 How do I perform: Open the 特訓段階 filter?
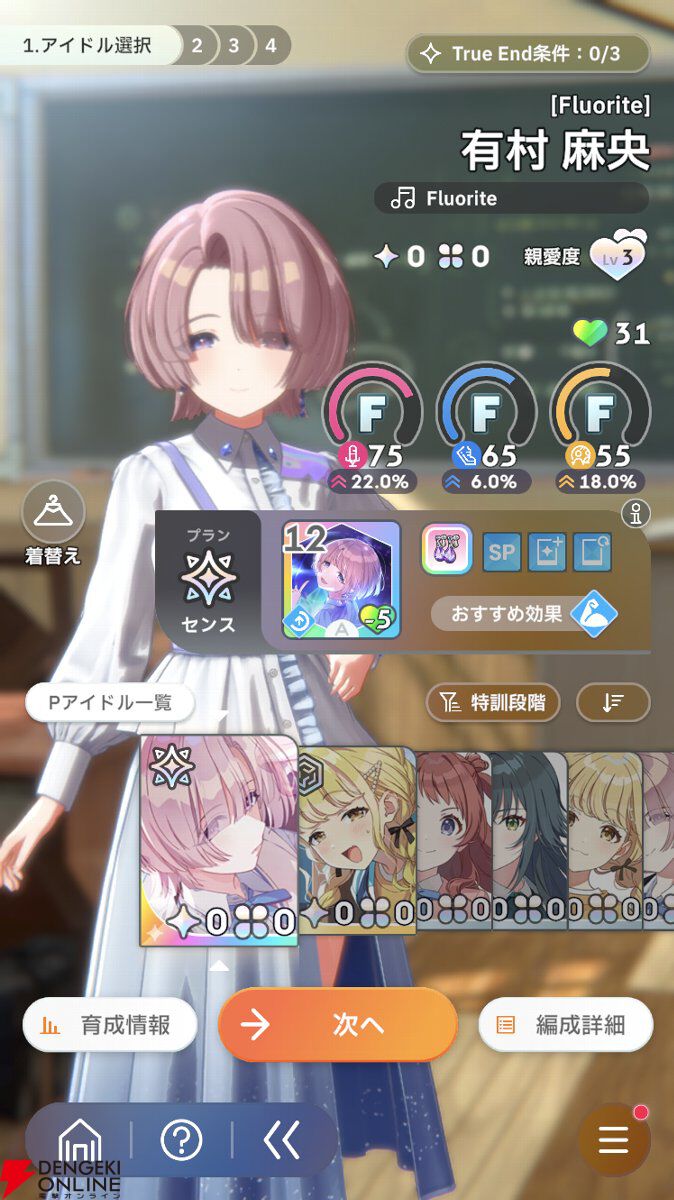tap(493, 703)
